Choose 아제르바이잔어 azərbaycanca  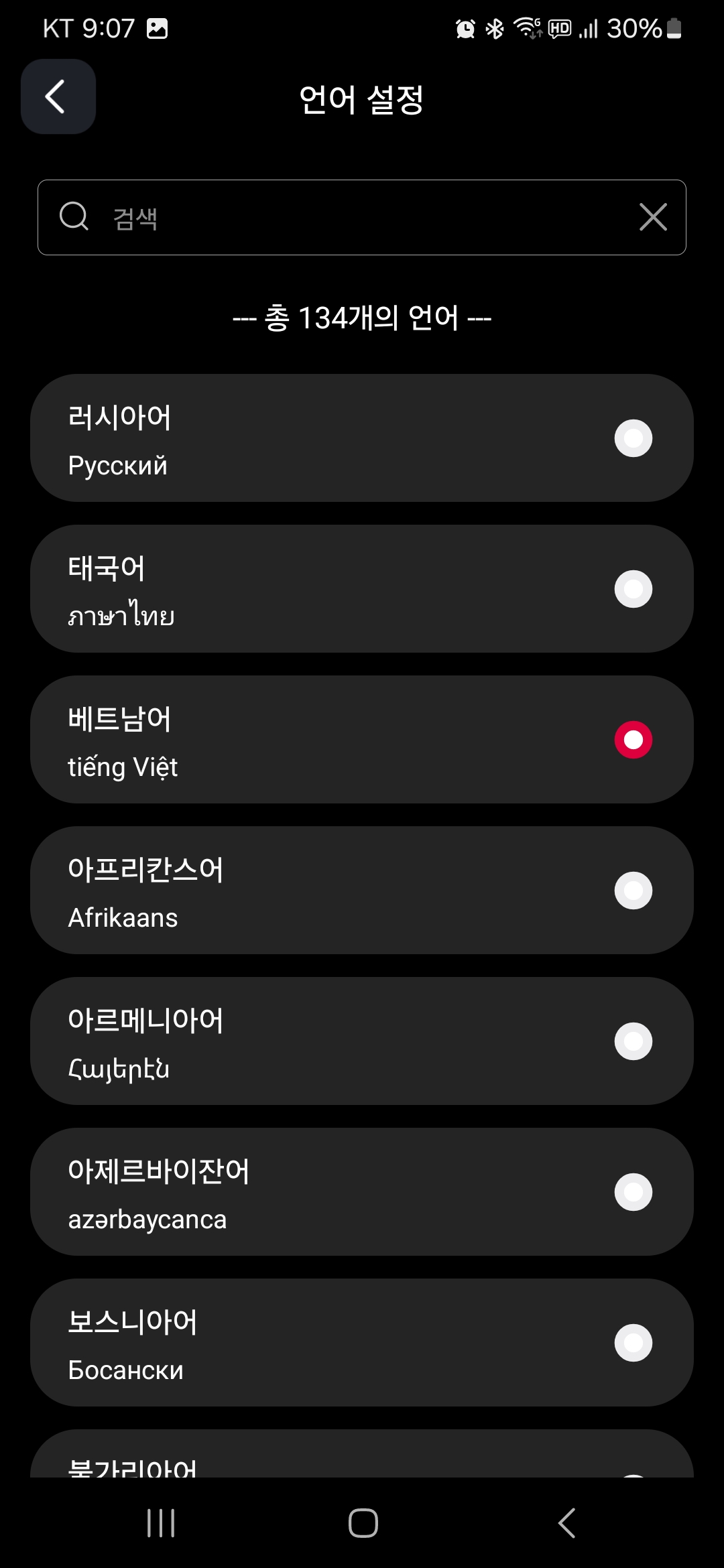point(362,1192)
